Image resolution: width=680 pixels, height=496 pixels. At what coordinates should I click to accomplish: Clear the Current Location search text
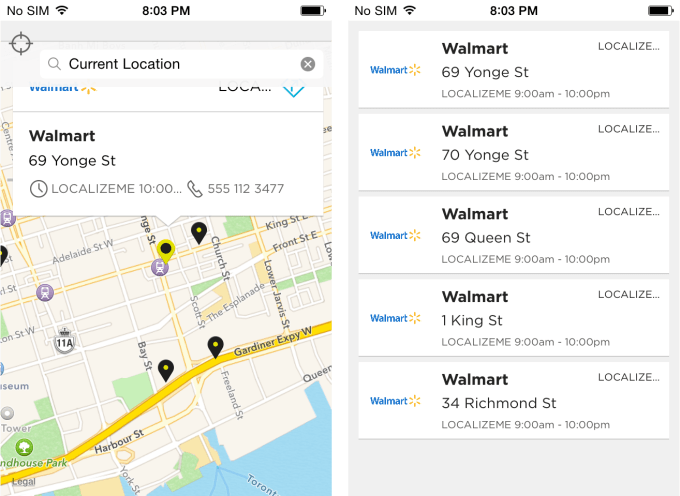(x=308, y=64)
